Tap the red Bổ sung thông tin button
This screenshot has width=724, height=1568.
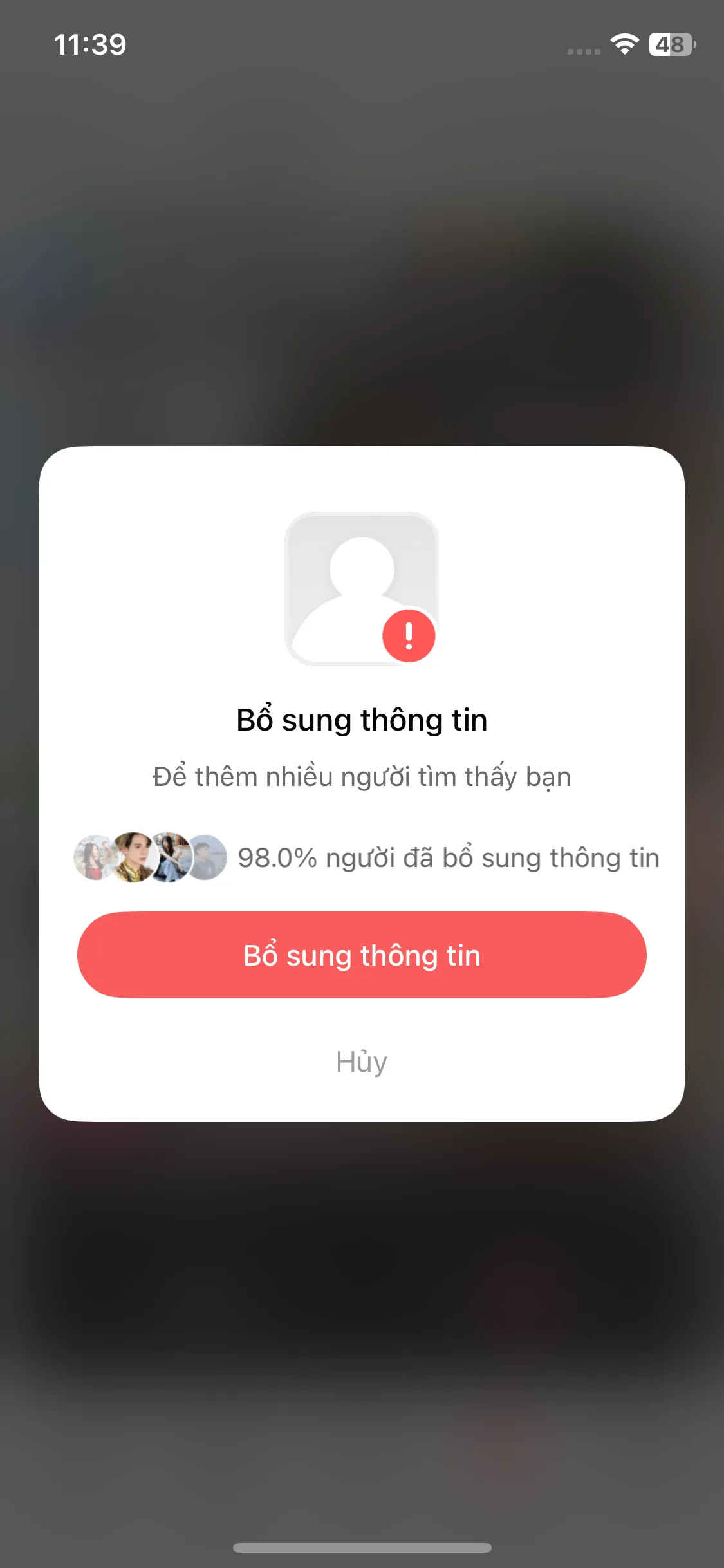pyautogui.click(x=362, y=955)
